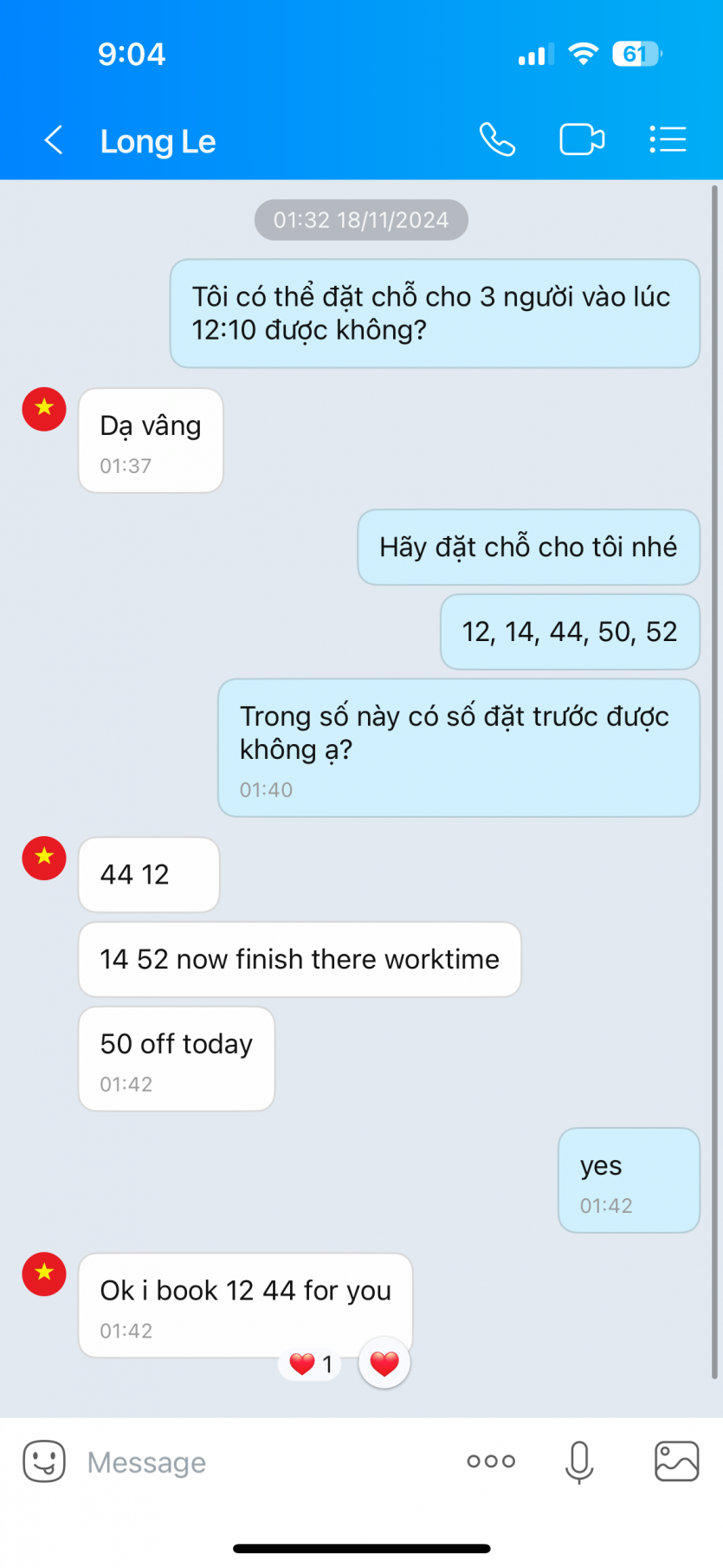Image resolution: width=723 pixels, height=1568 pixels.
Task: Start a video call with Long Le
Action: (x=581, y=139)
